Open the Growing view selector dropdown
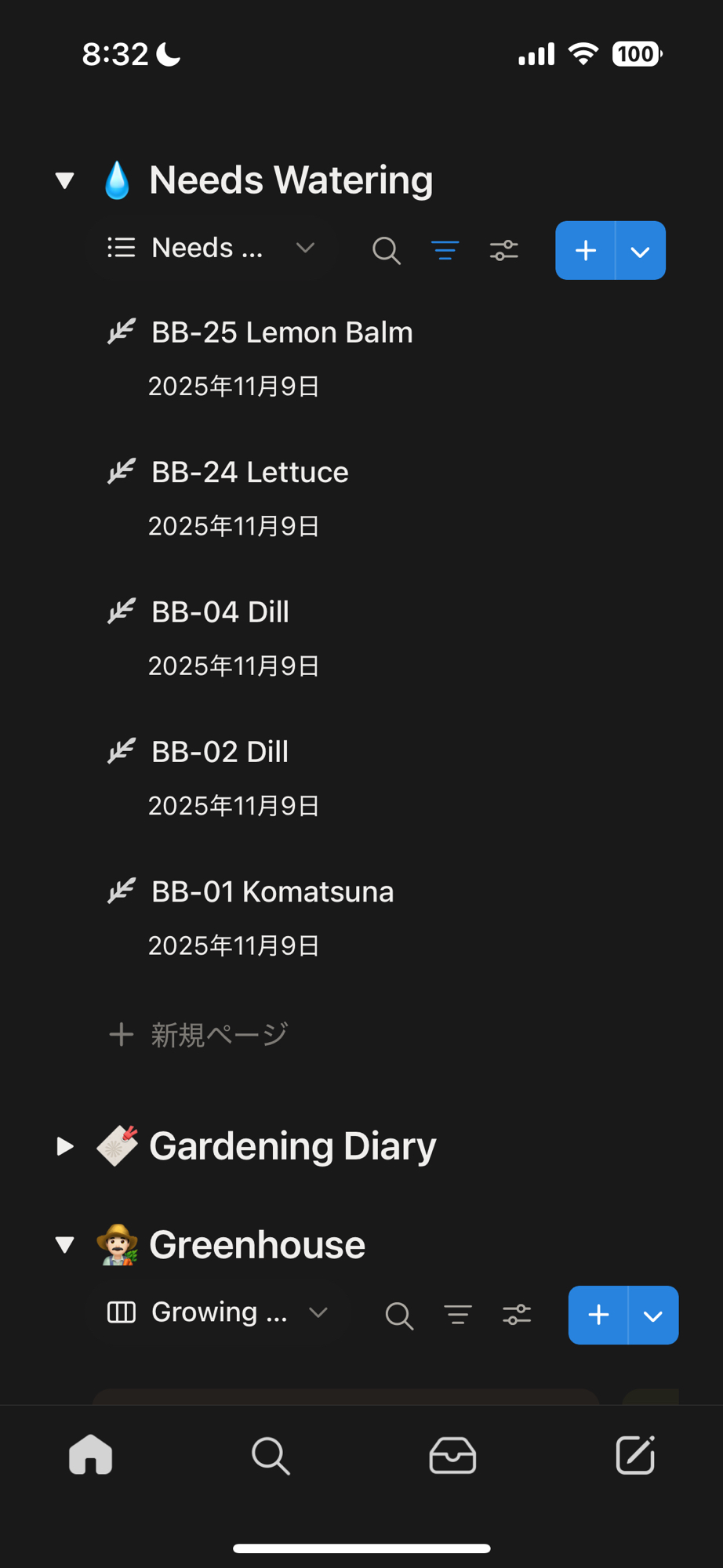723x1568 pixels. [217, 1313]
